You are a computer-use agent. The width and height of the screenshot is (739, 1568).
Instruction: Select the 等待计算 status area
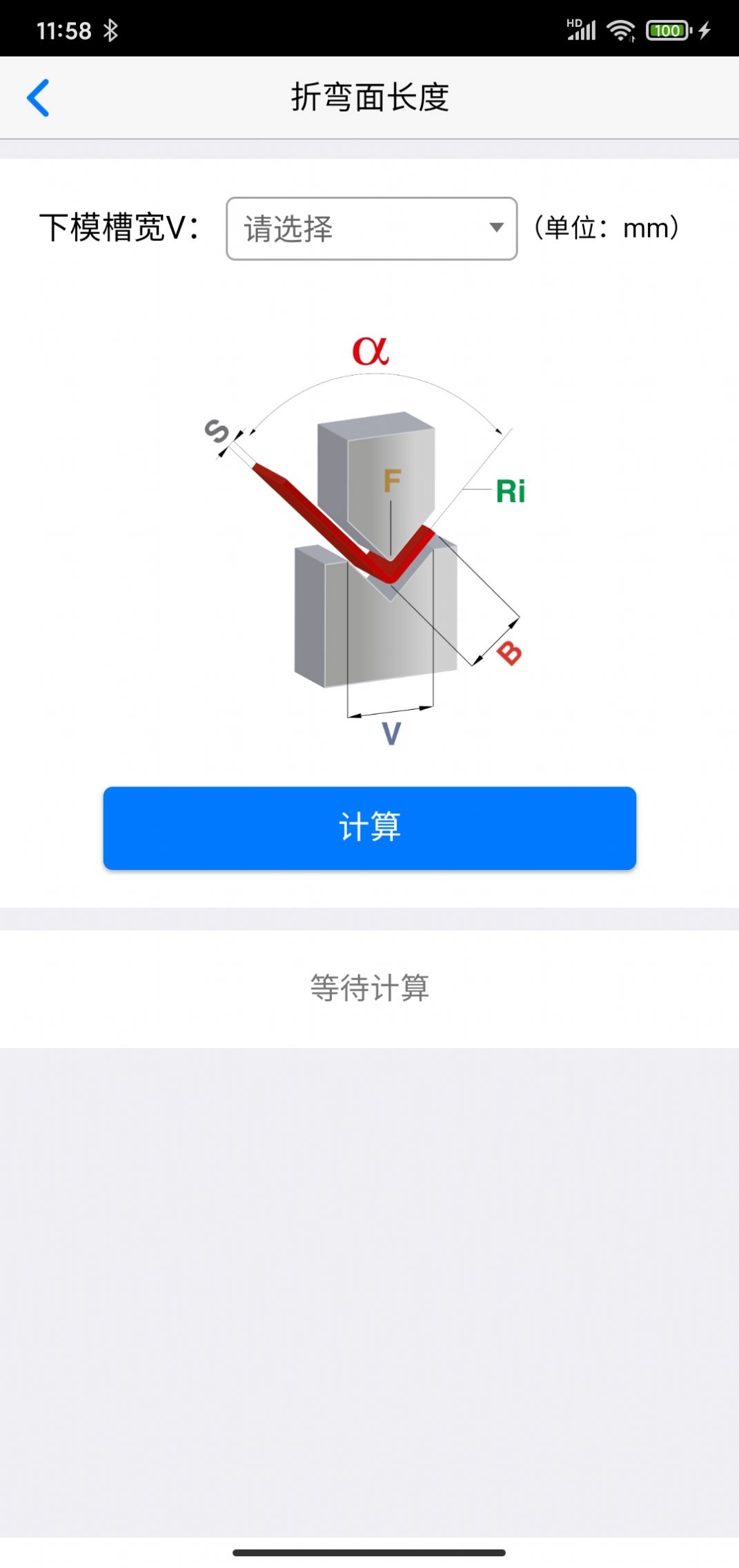(x=370, y=987)
